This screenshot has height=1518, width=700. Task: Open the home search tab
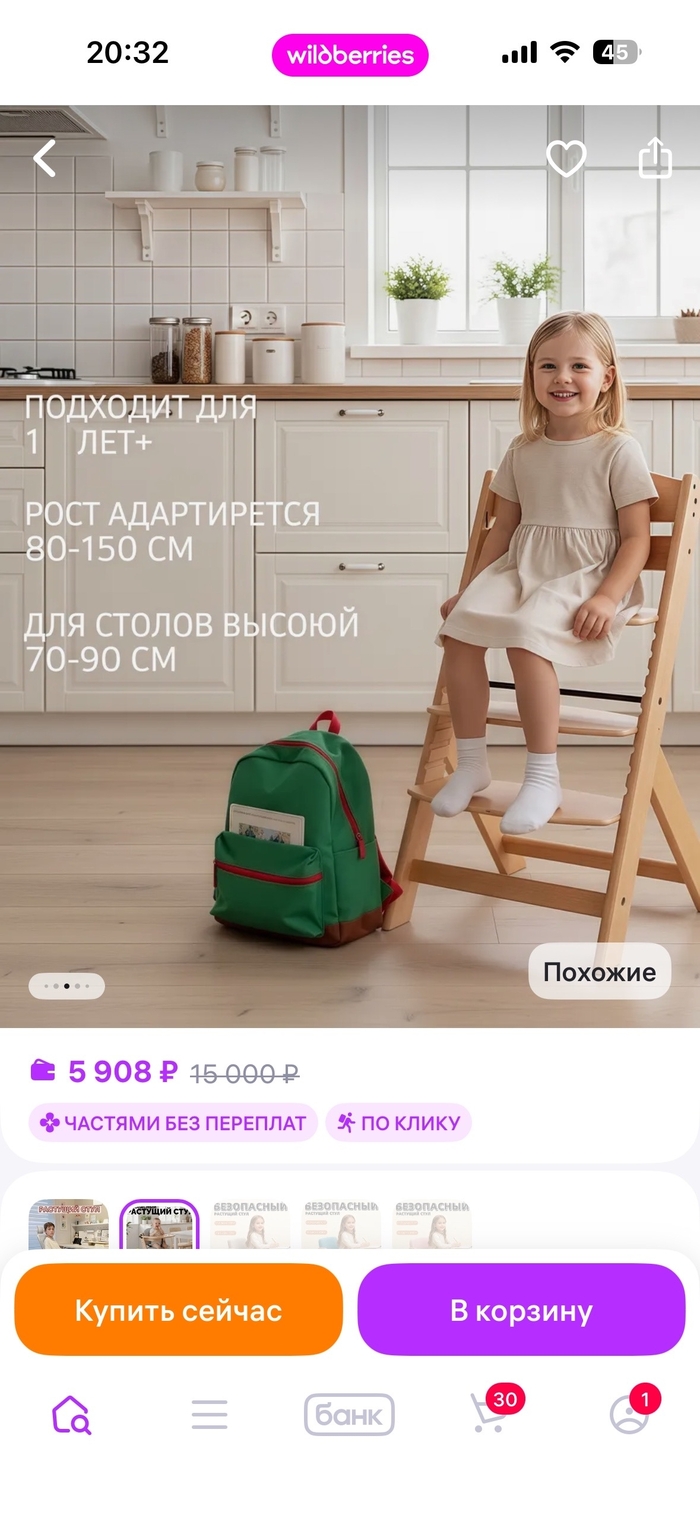pos(71,1415)
